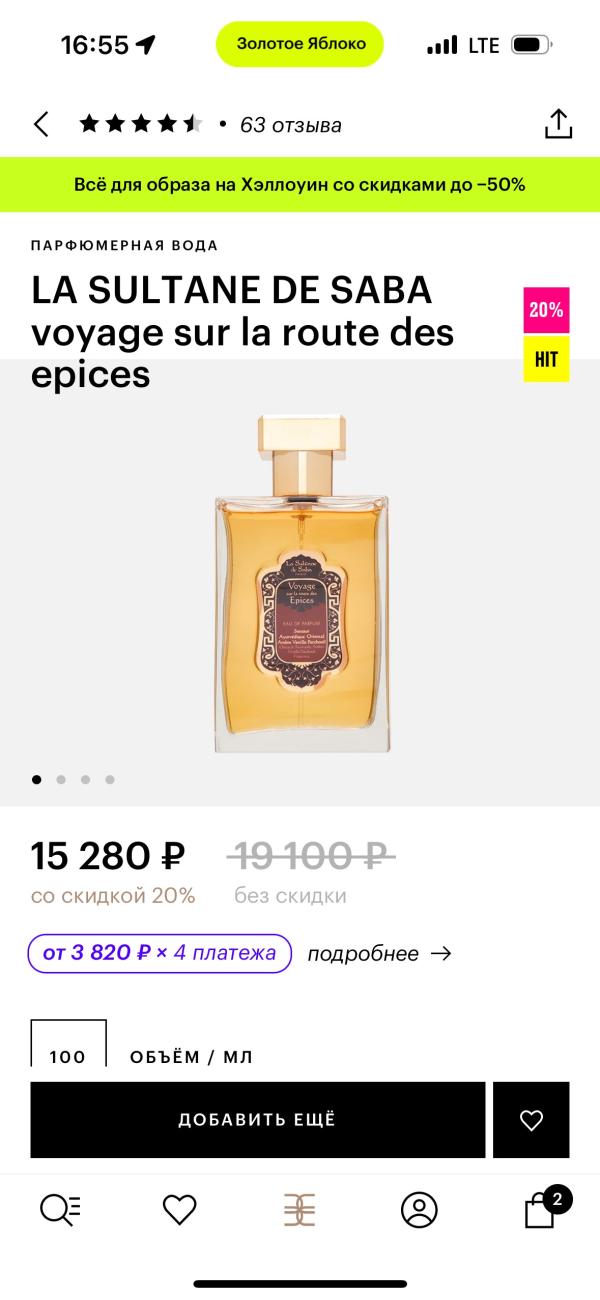The width and height of the screenshot is (600, 1300).
Task: Open the 63 отзыва reviews
Action: 290,125
